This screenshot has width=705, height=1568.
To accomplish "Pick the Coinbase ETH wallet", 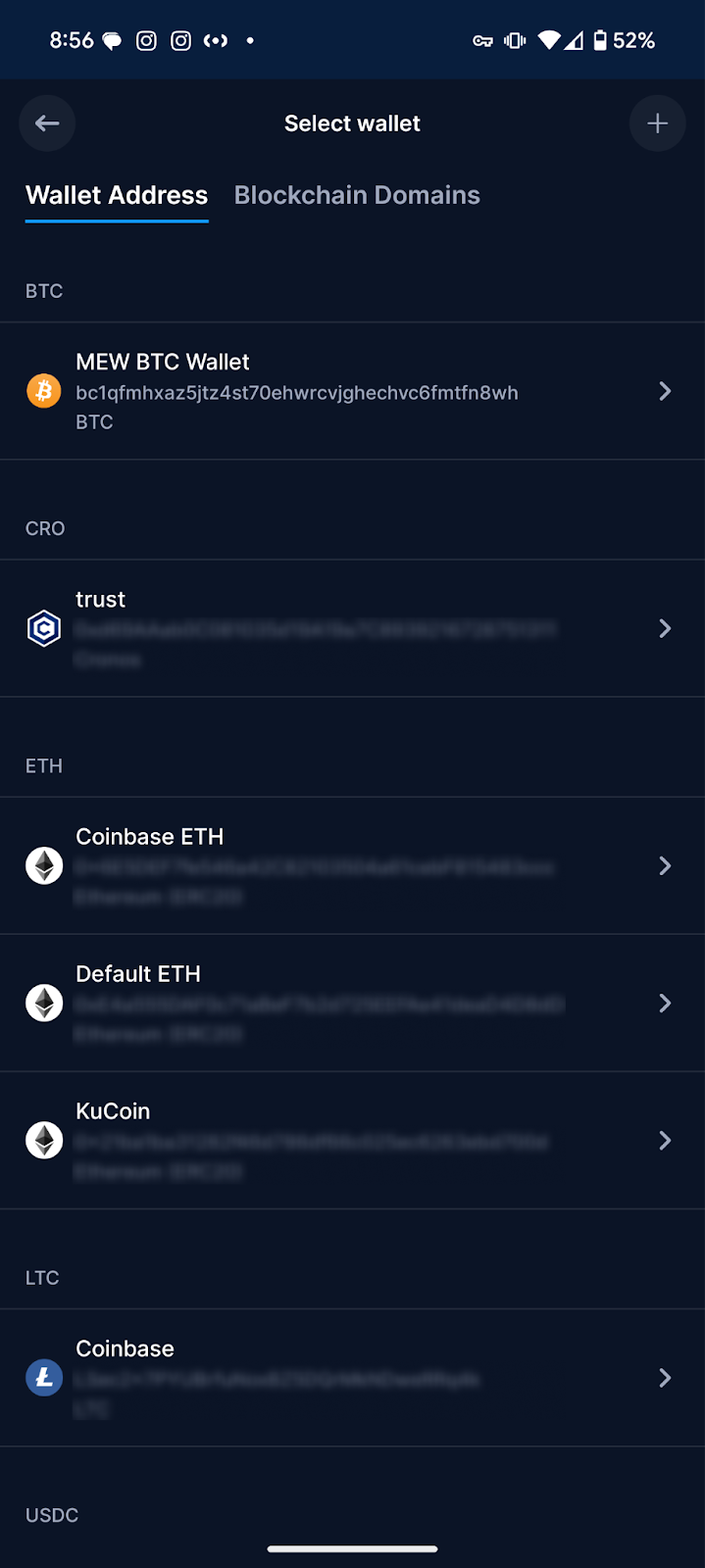I will tap(352, 865).
